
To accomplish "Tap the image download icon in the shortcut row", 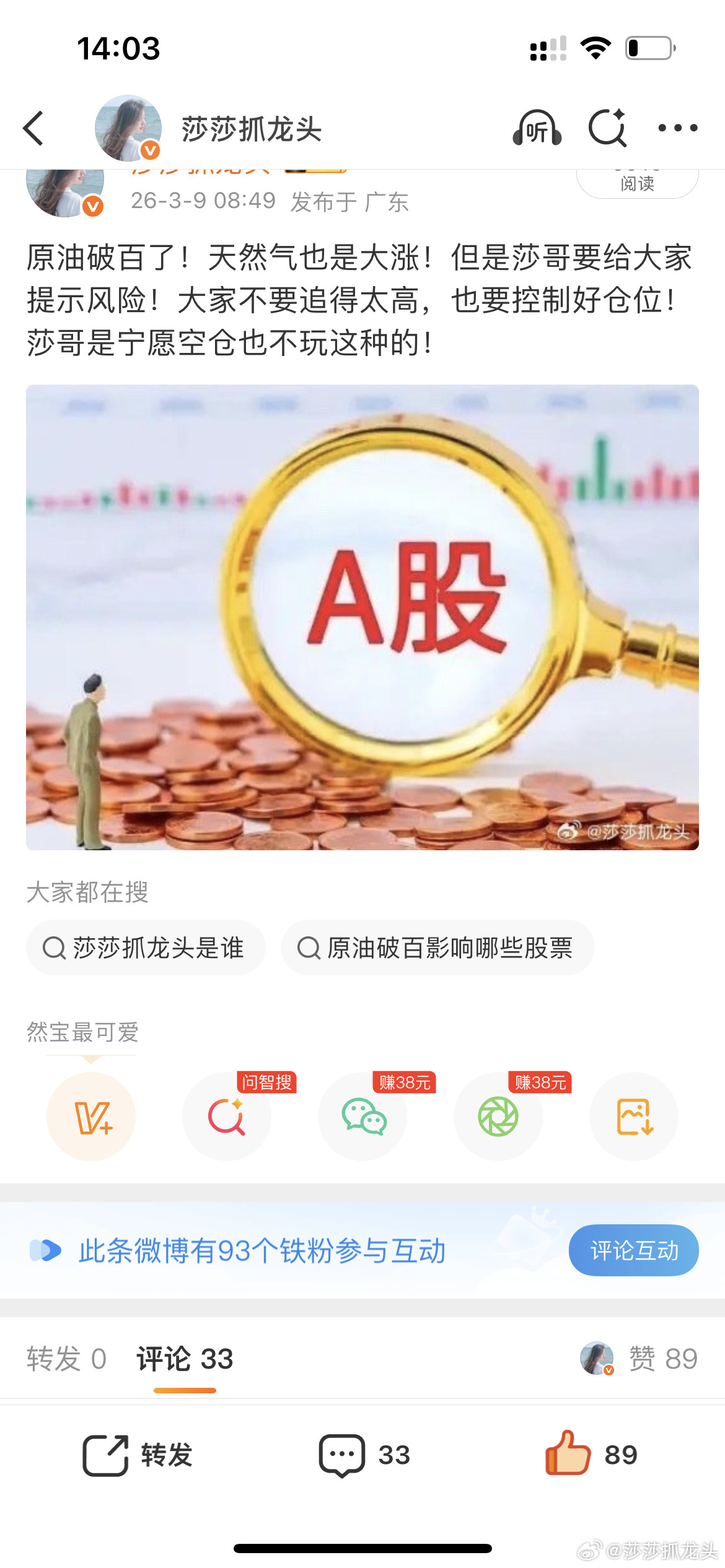I will click(633, 1117).
